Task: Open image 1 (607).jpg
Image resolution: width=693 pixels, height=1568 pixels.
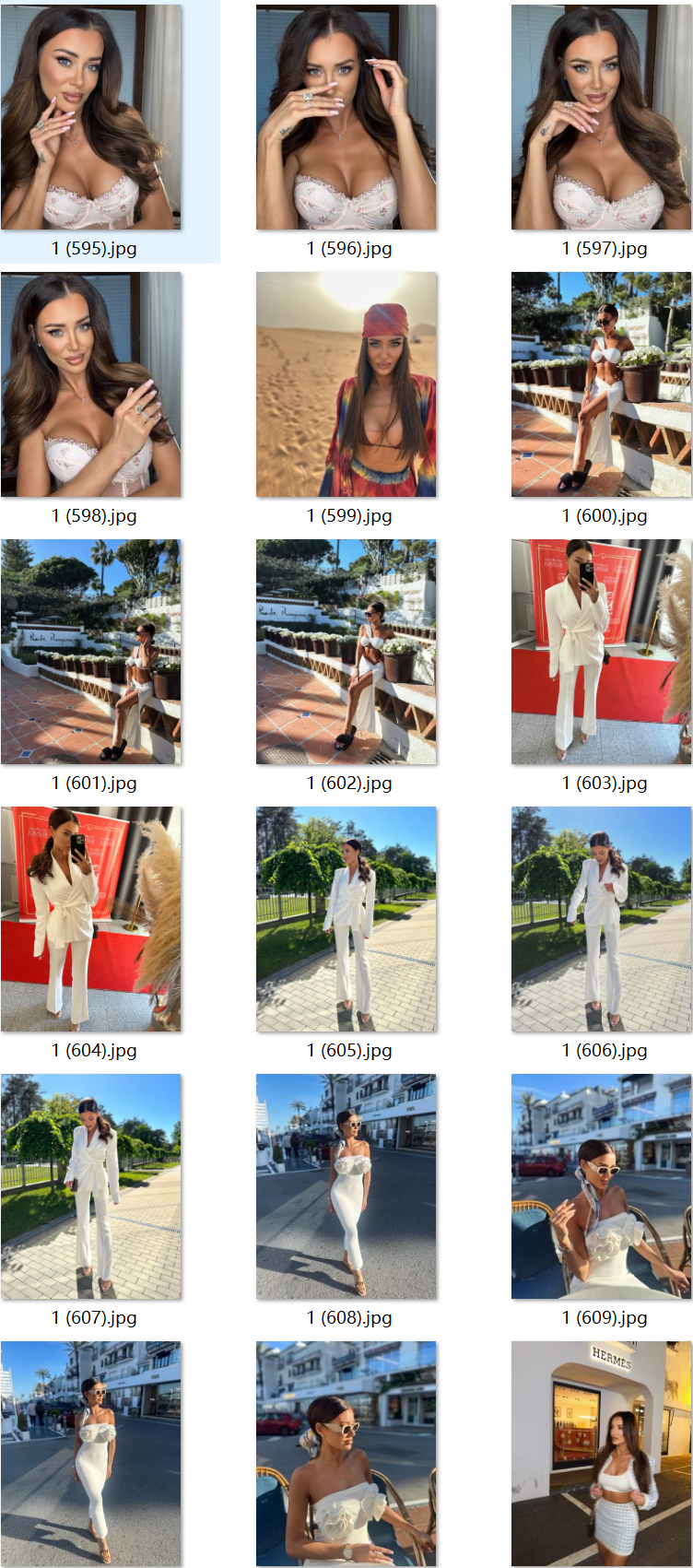Action: (91, 1186)
